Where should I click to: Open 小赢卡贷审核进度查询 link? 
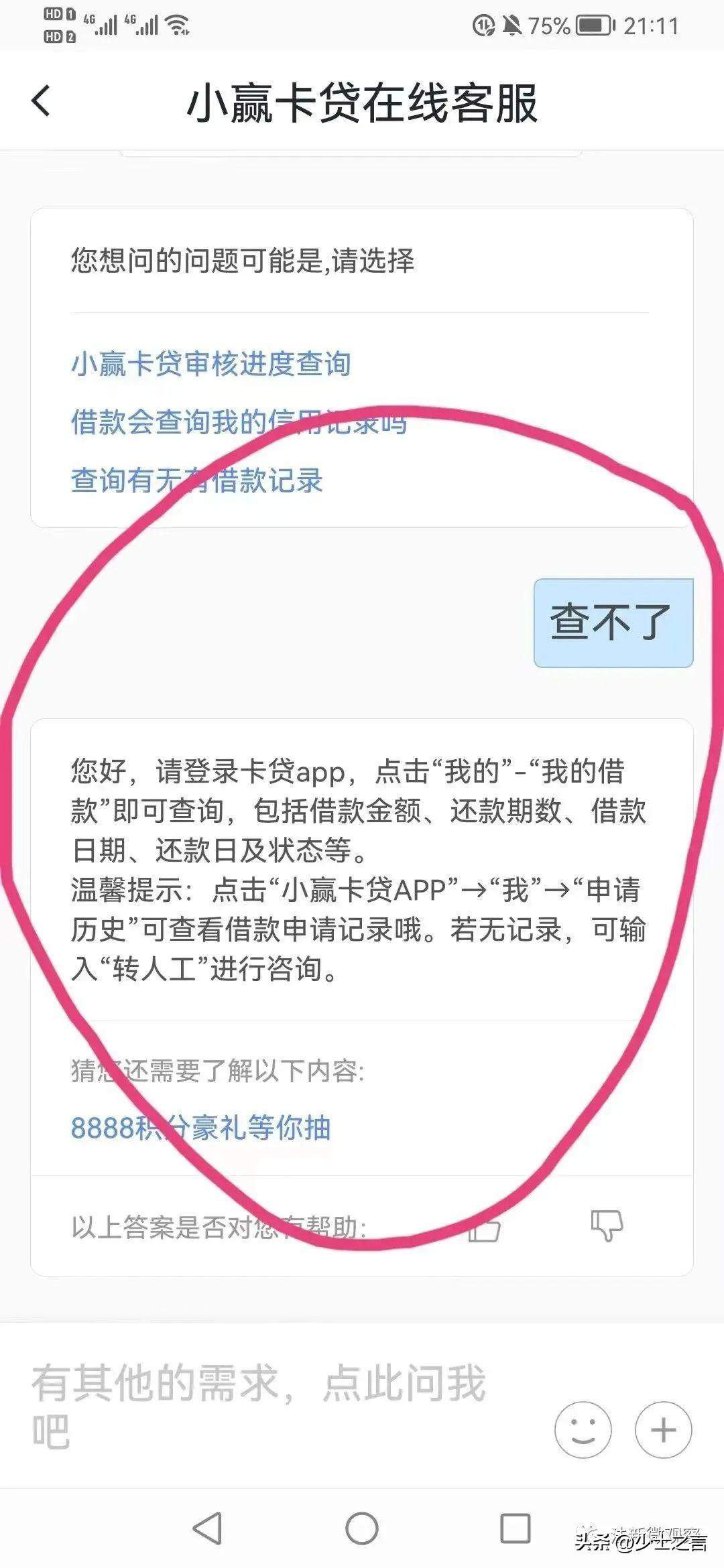(x=210, y=364)
